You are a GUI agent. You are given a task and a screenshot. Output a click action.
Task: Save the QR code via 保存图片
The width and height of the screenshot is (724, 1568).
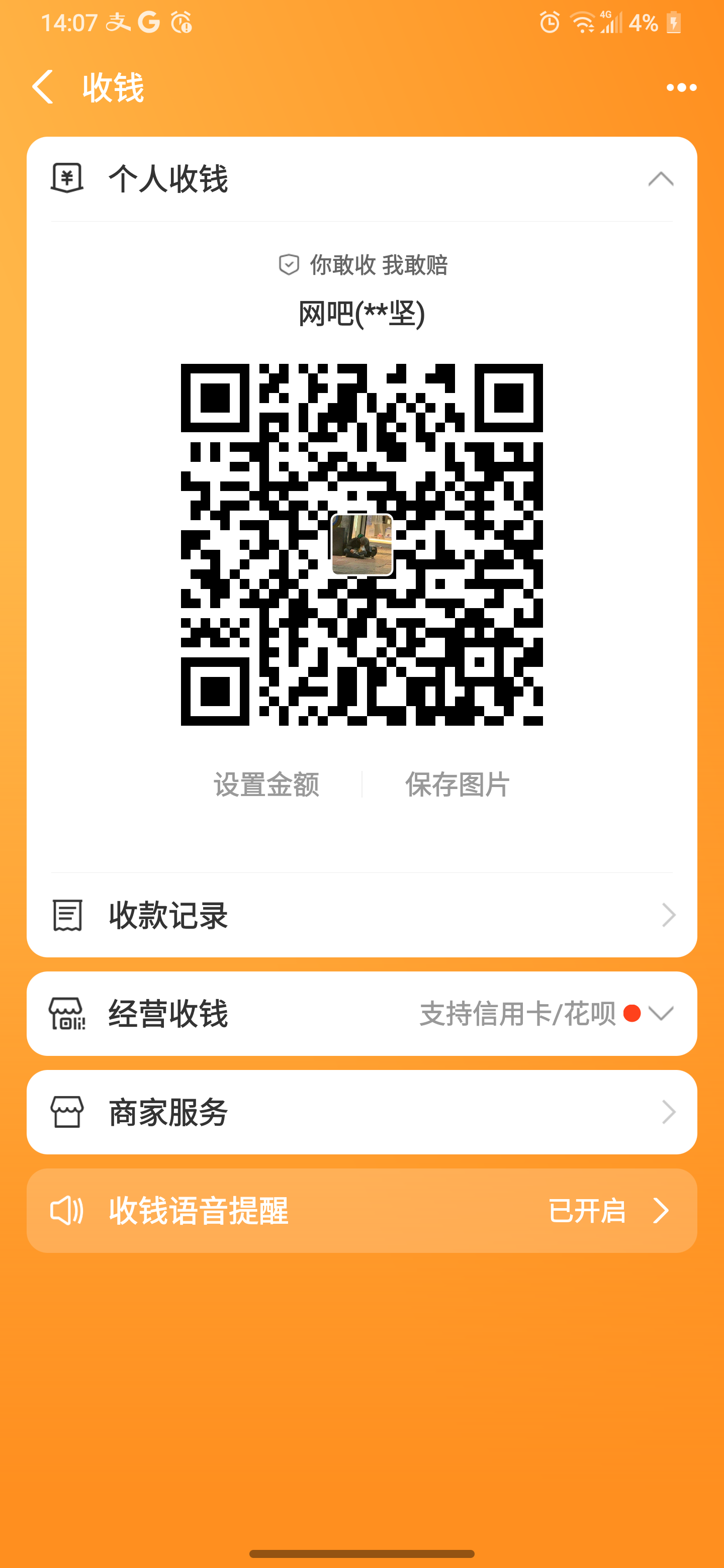click(458, 785)
